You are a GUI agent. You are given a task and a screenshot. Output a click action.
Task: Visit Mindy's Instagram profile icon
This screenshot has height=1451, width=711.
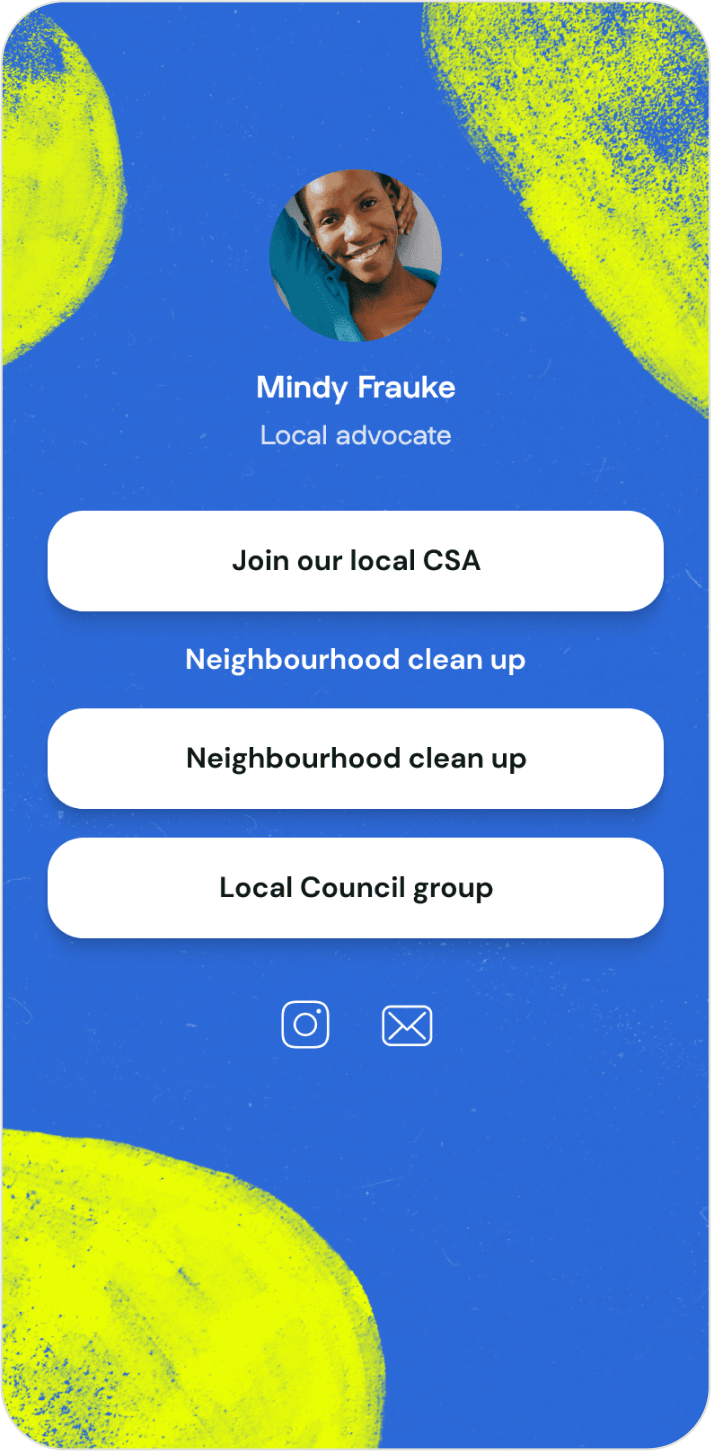[305, 1025]
